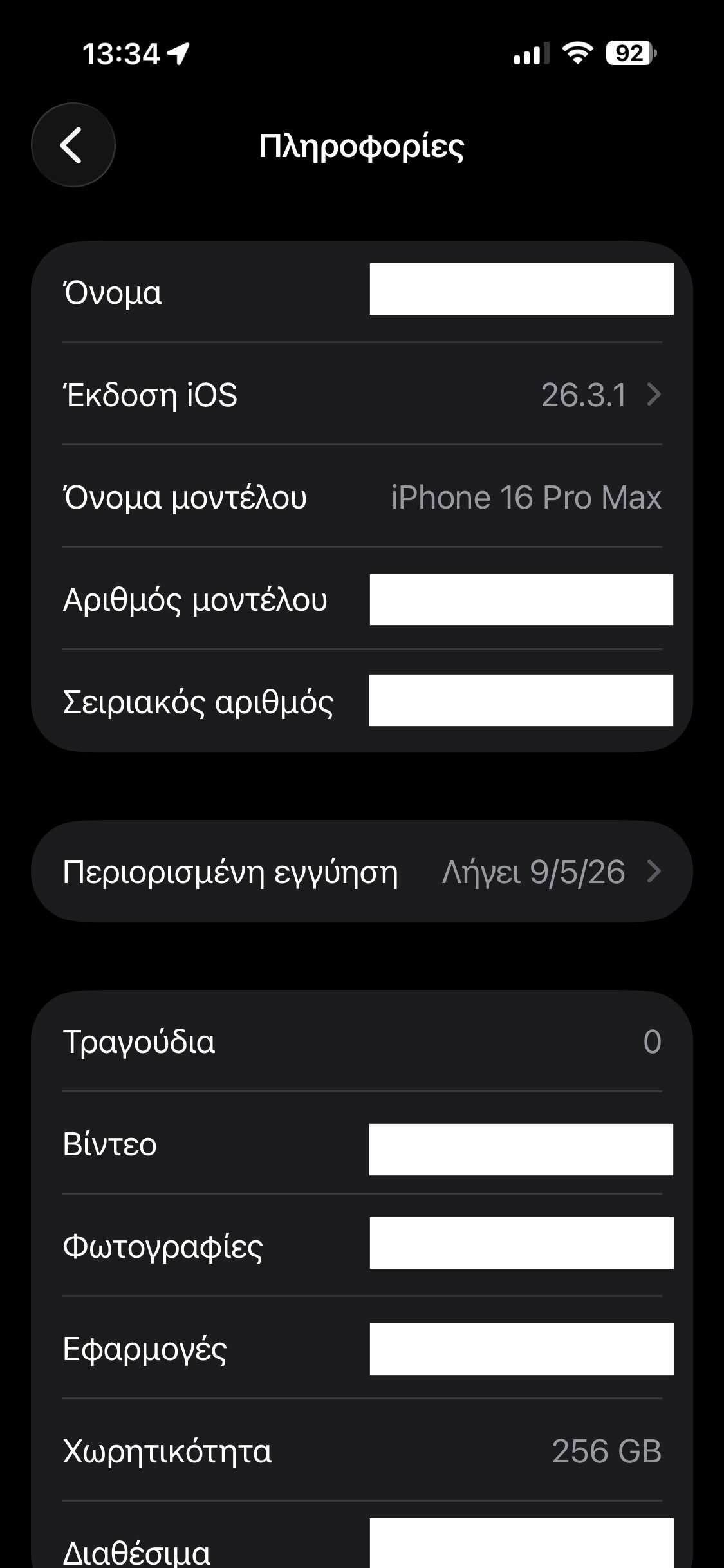The height and width of the screenshot is (1568, 724).
Task: Go back from the Πληροφορίες screen
Action: tap(73, 145)
